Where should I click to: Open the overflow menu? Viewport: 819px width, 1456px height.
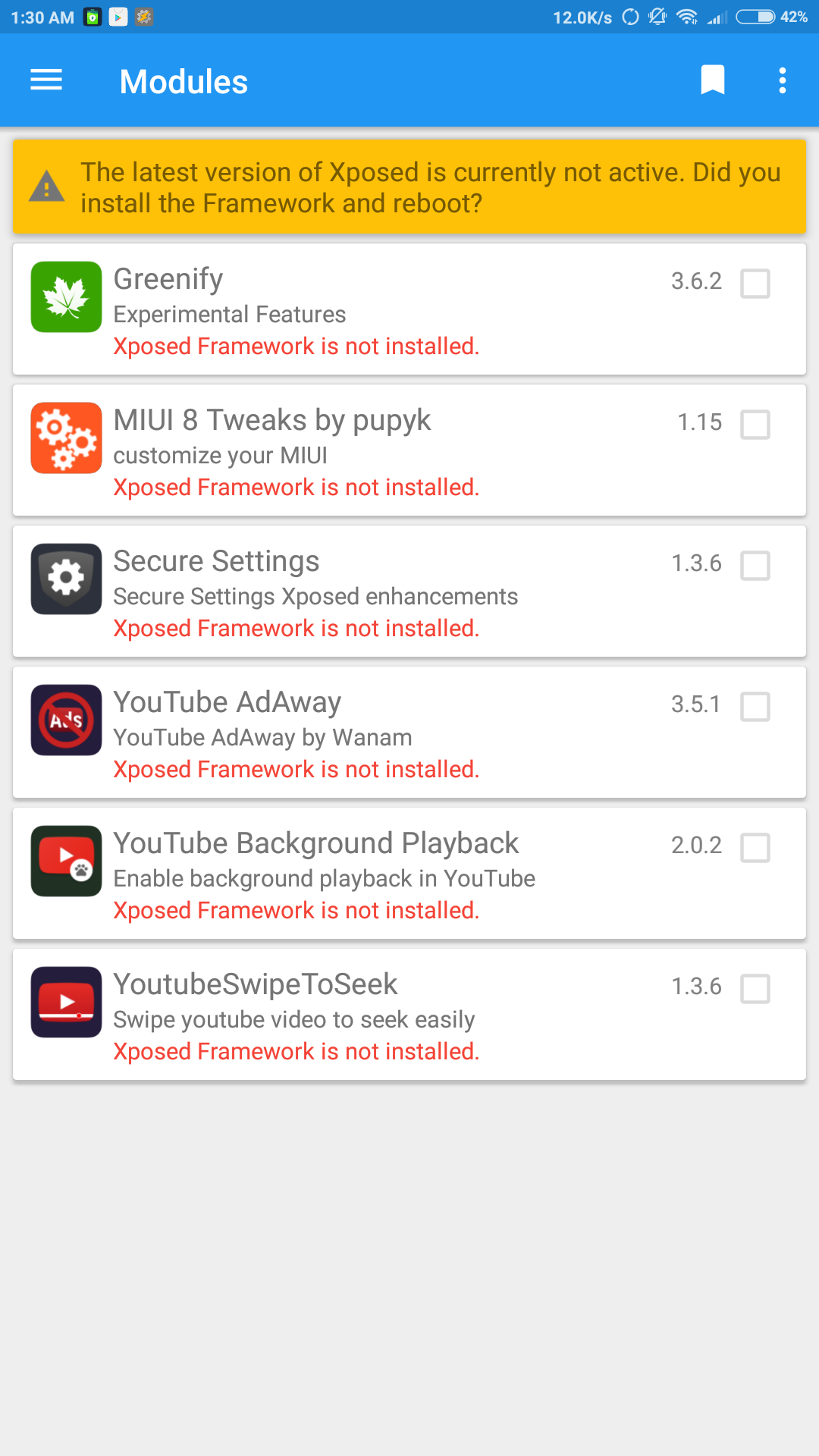point(782,80)
